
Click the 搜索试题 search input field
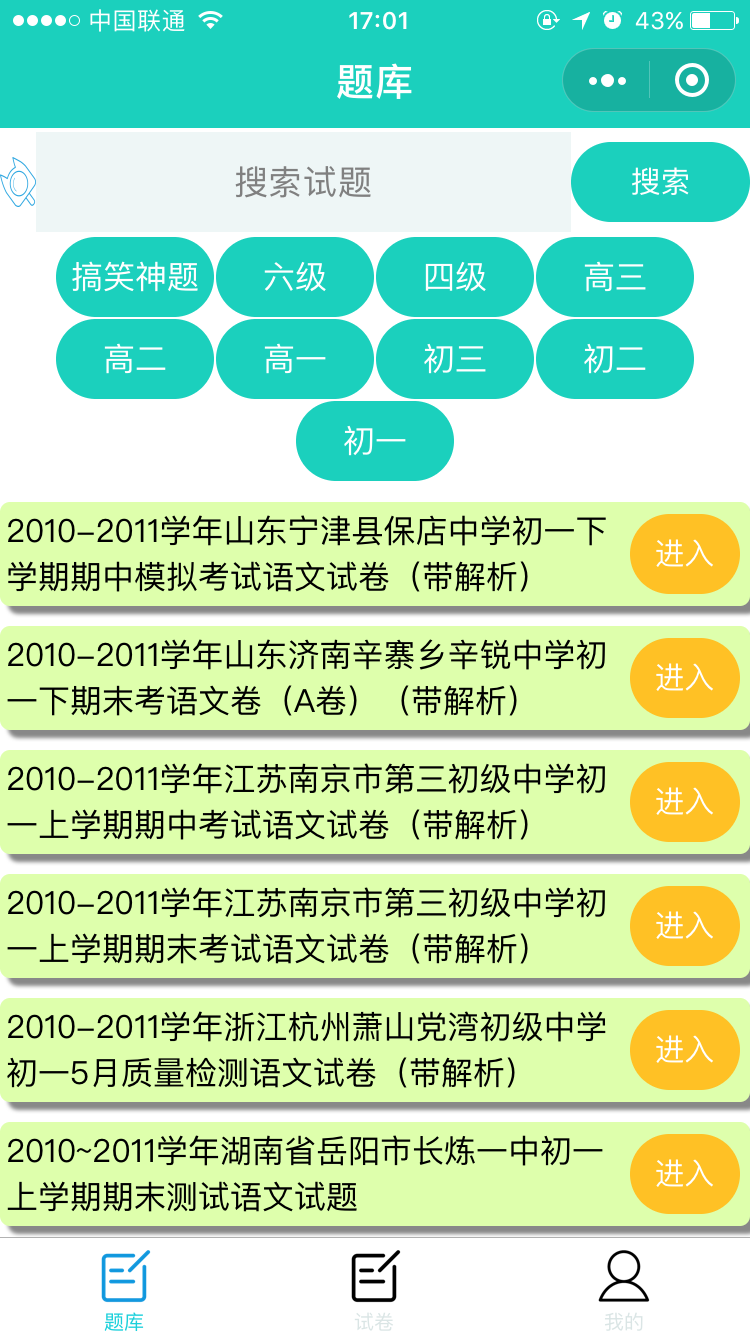pyautogui.click(x=300, y=182)
